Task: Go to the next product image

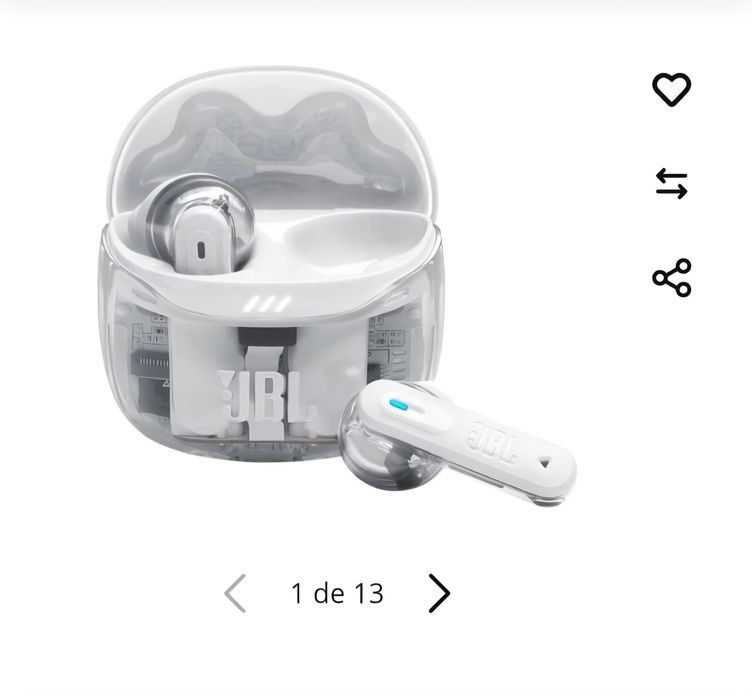Action: coord(439,593)
